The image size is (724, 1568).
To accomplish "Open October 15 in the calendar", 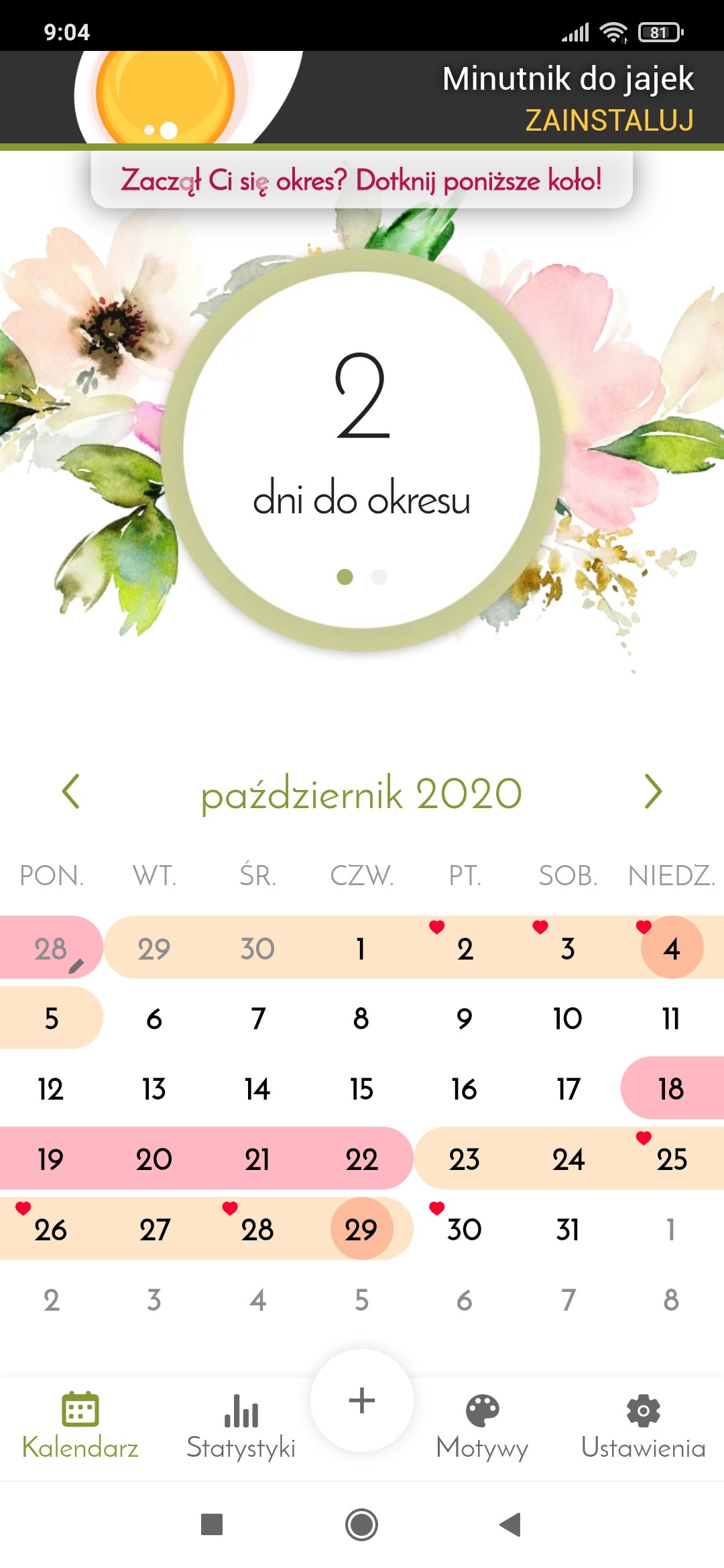I will click(x=361, y=1089).
